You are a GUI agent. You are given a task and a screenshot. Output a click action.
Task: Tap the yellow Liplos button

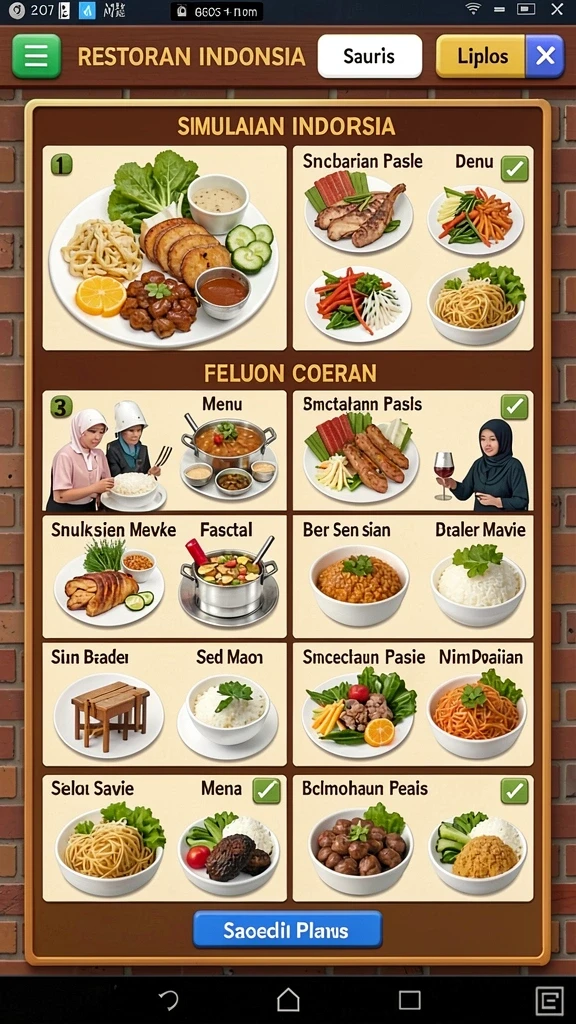[x=481, y=56]
